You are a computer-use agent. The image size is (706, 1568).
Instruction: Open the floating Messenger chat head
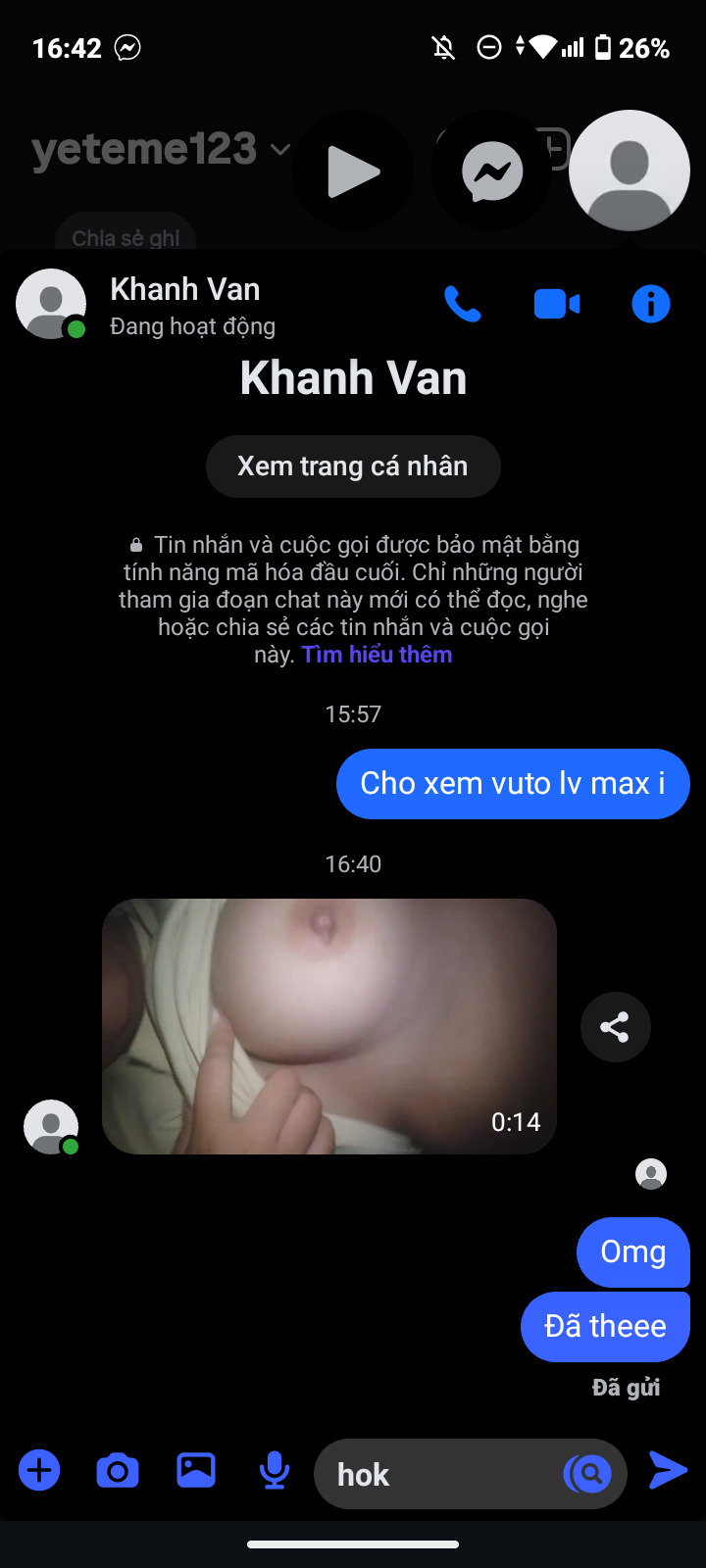[492, 172]
